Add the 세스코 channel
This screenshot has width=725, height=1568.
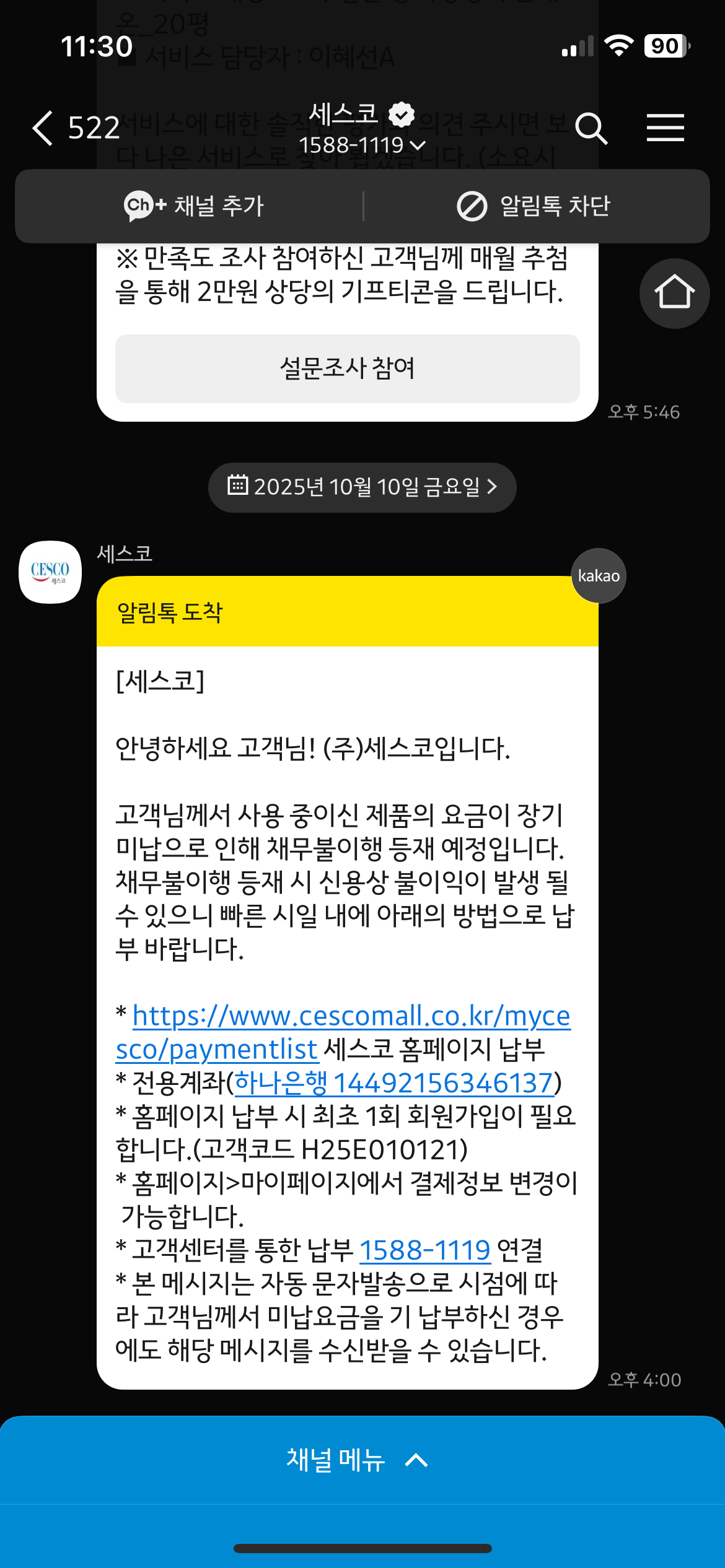click(x=193, y=206)
